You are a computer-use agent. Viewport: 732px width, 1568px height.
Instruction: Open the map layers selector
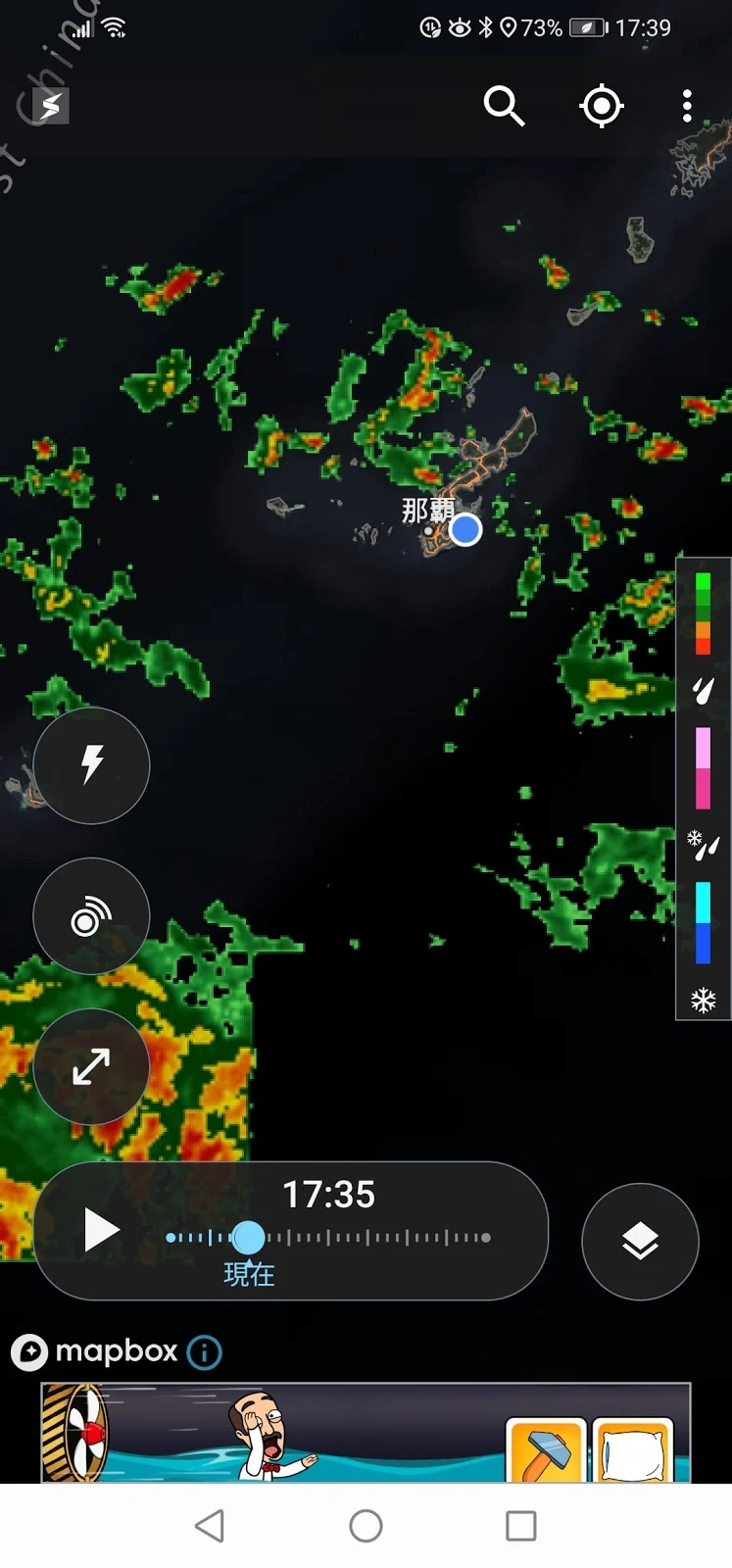tap(640, 1242)
